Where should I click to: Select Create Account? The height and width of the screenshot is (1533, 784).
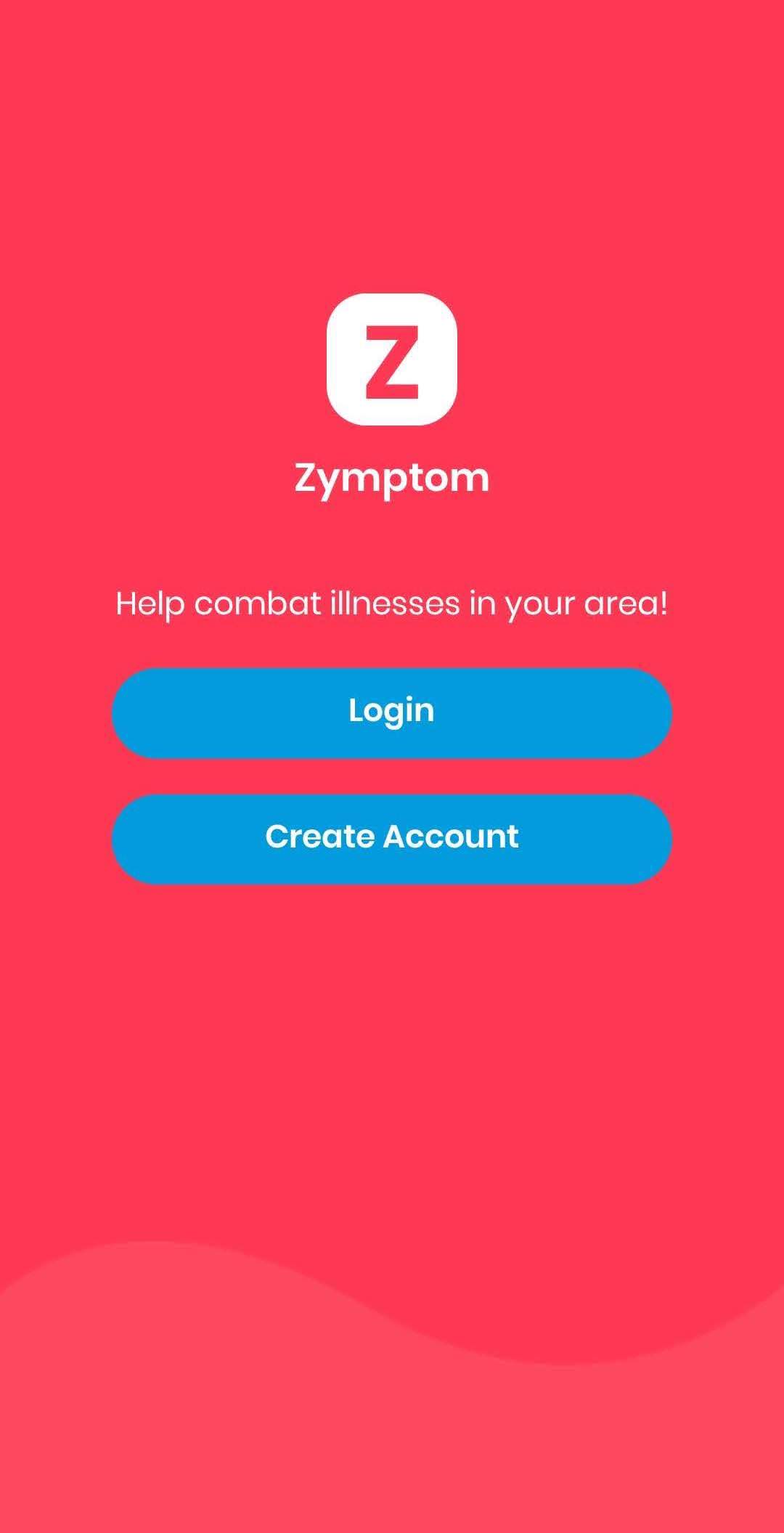click(x=391, y=838)
